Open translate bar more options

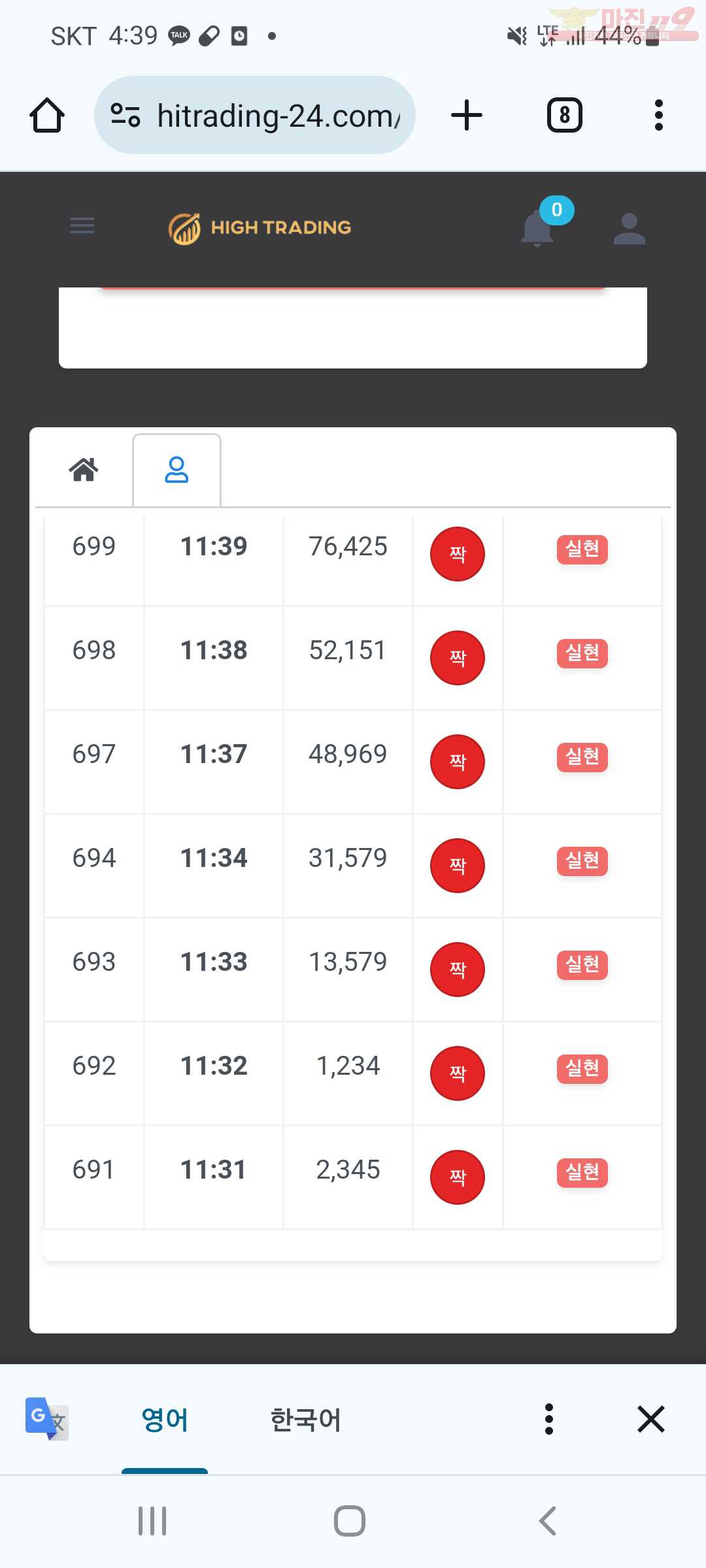point(549,1419)
